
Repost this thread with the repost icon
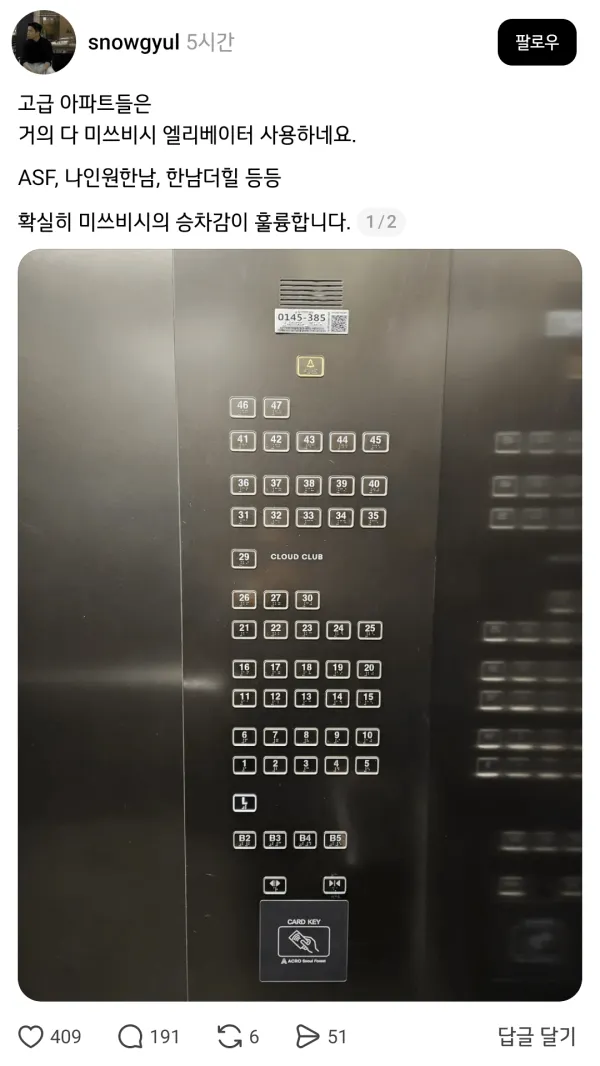point(230,1036)
